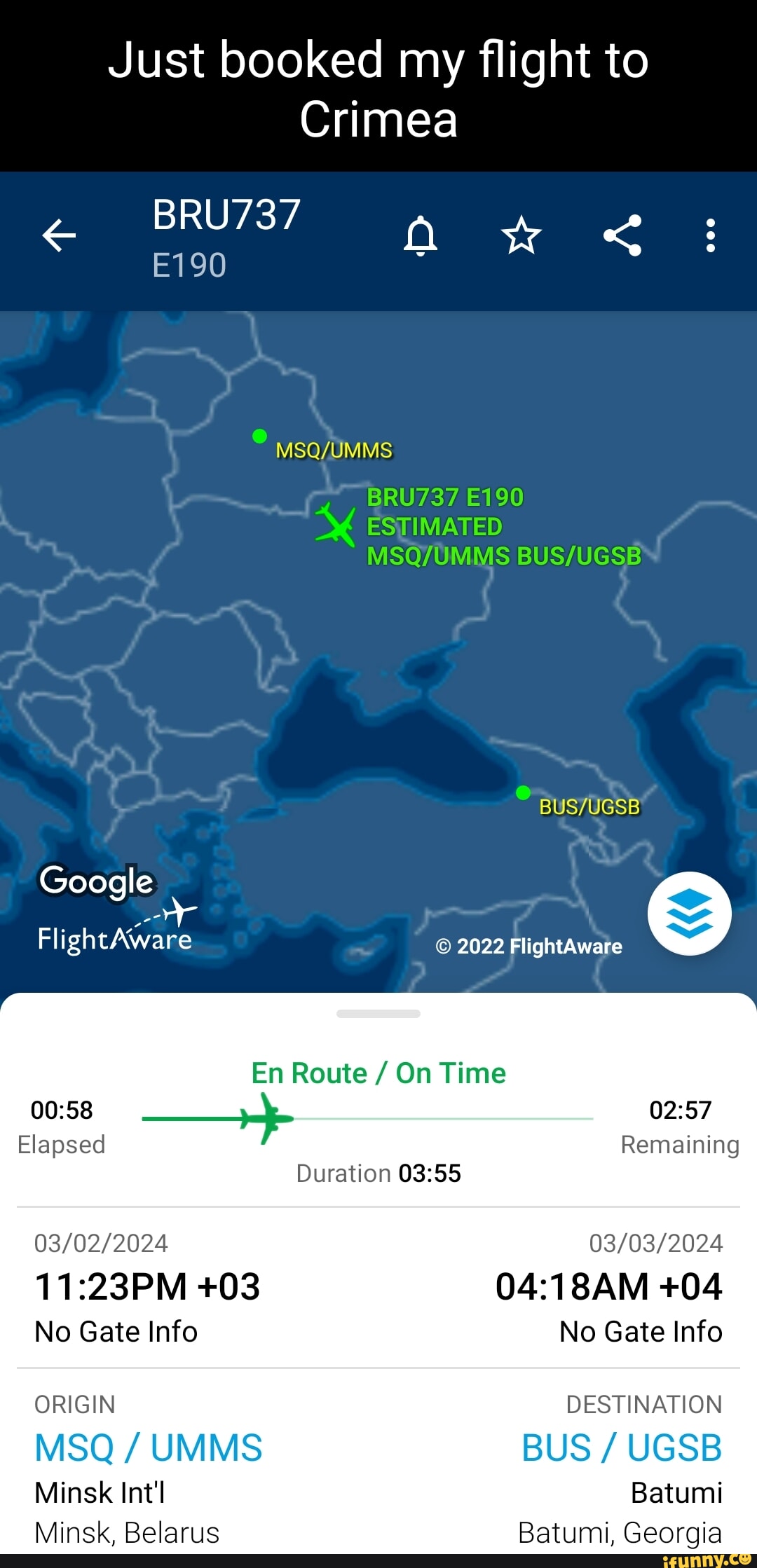
Task: Open the three-dot overflow menu
Action: (x=711, y=235)
